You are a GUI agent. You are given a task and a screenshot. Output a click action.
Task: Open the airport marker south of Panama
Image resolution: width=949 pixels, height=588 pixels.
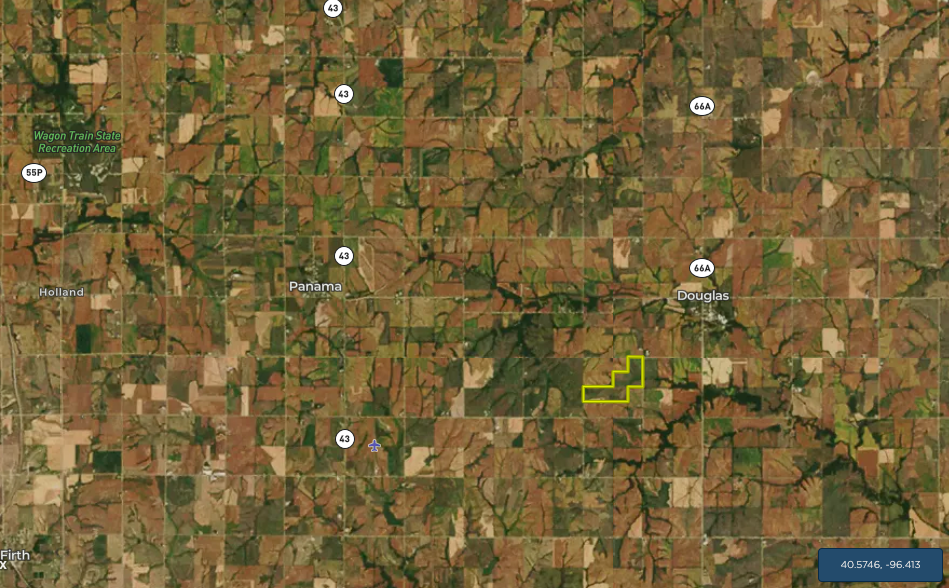click(374, 445)
